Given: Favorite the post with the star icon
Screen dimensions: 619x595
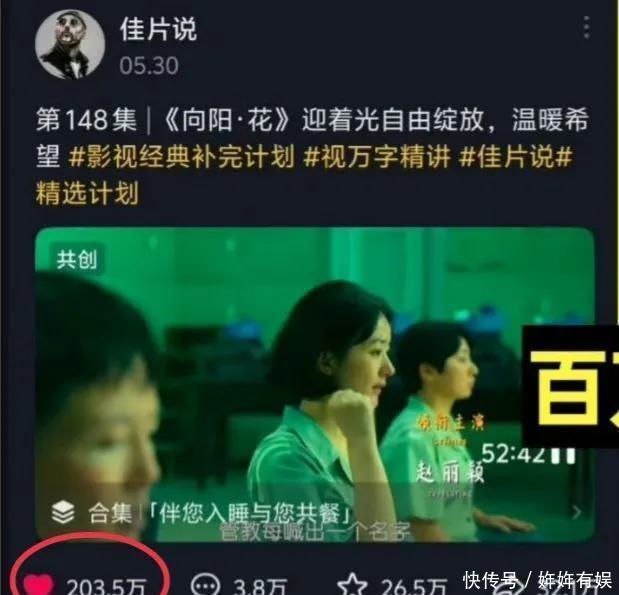Looking at the screenshot, I should tap(352, 584).
